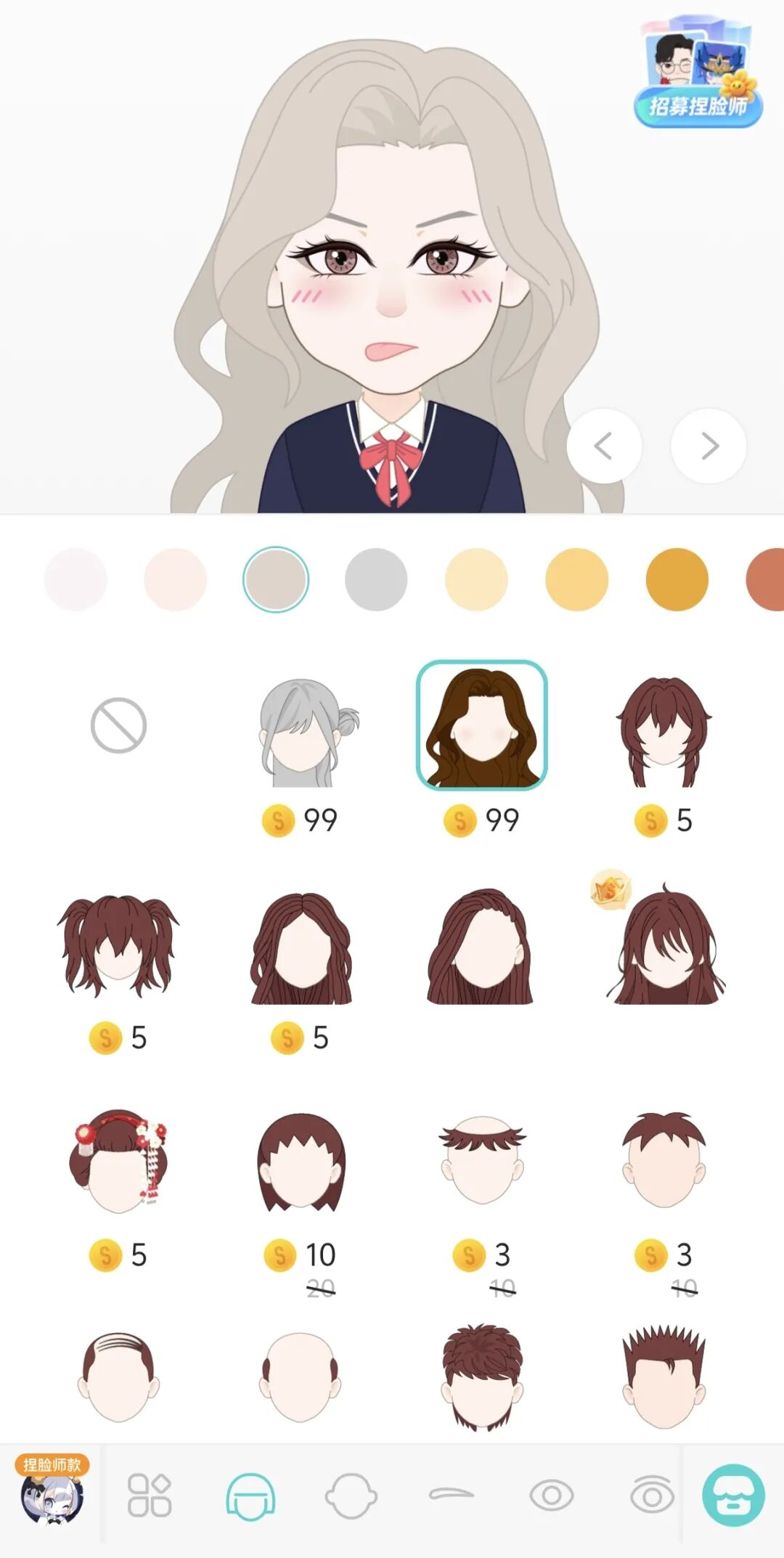Select the crown-badged long hairstyle
This screenshot has height=1558, width=784.
coord(663,947)
